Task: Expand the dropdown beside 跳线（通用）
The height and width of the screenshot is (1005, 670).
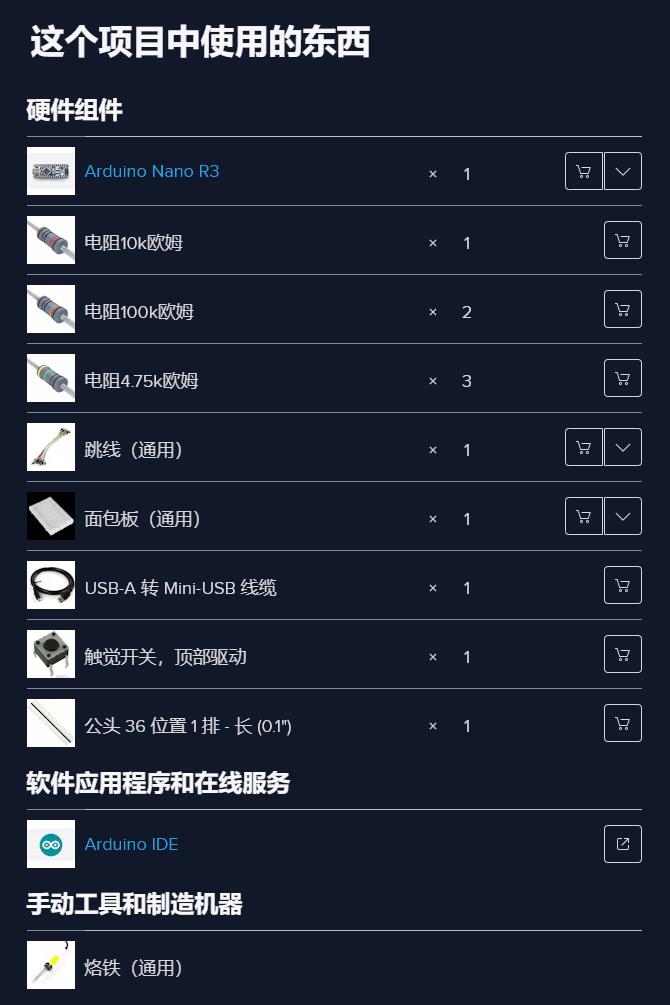Action: 623,447
